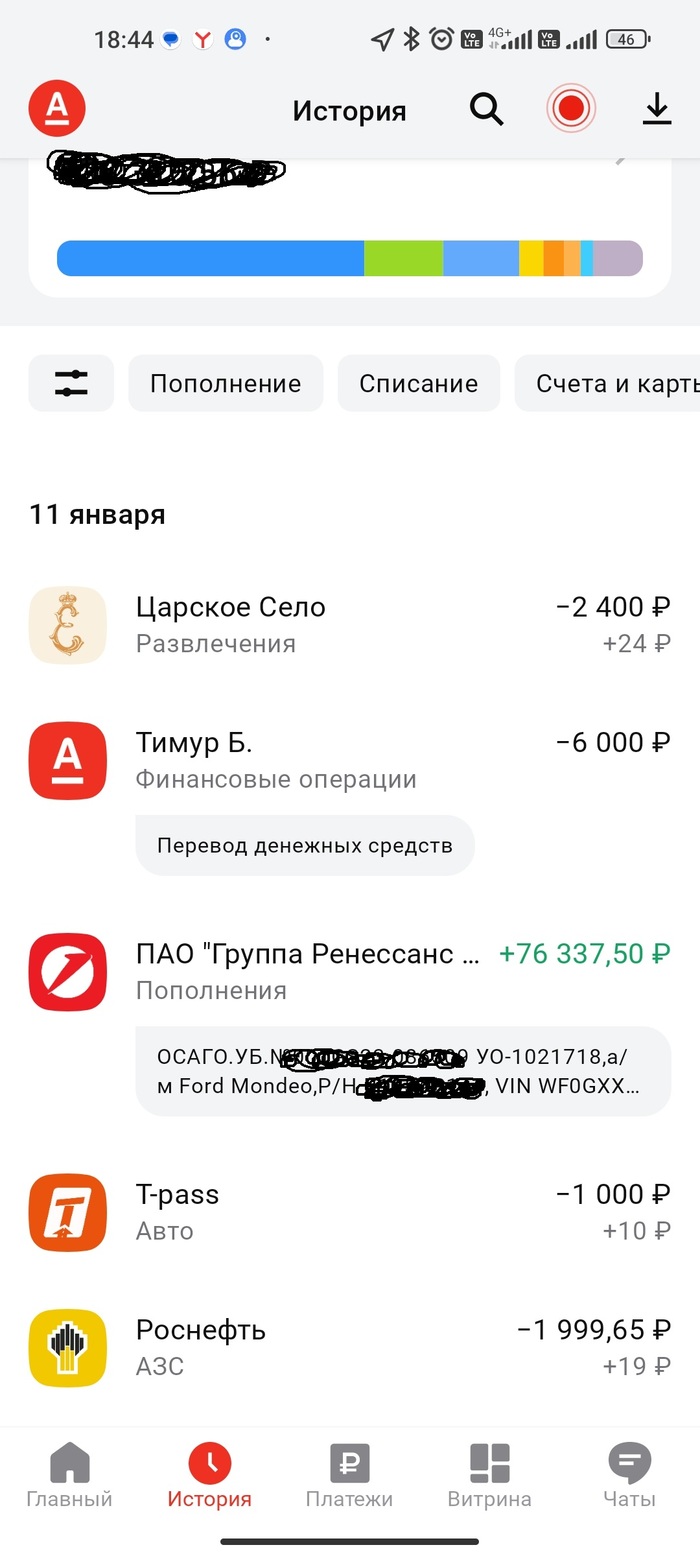Select the Пополнение filter chip
The image size is (700, 1556).
coord(225,383)
